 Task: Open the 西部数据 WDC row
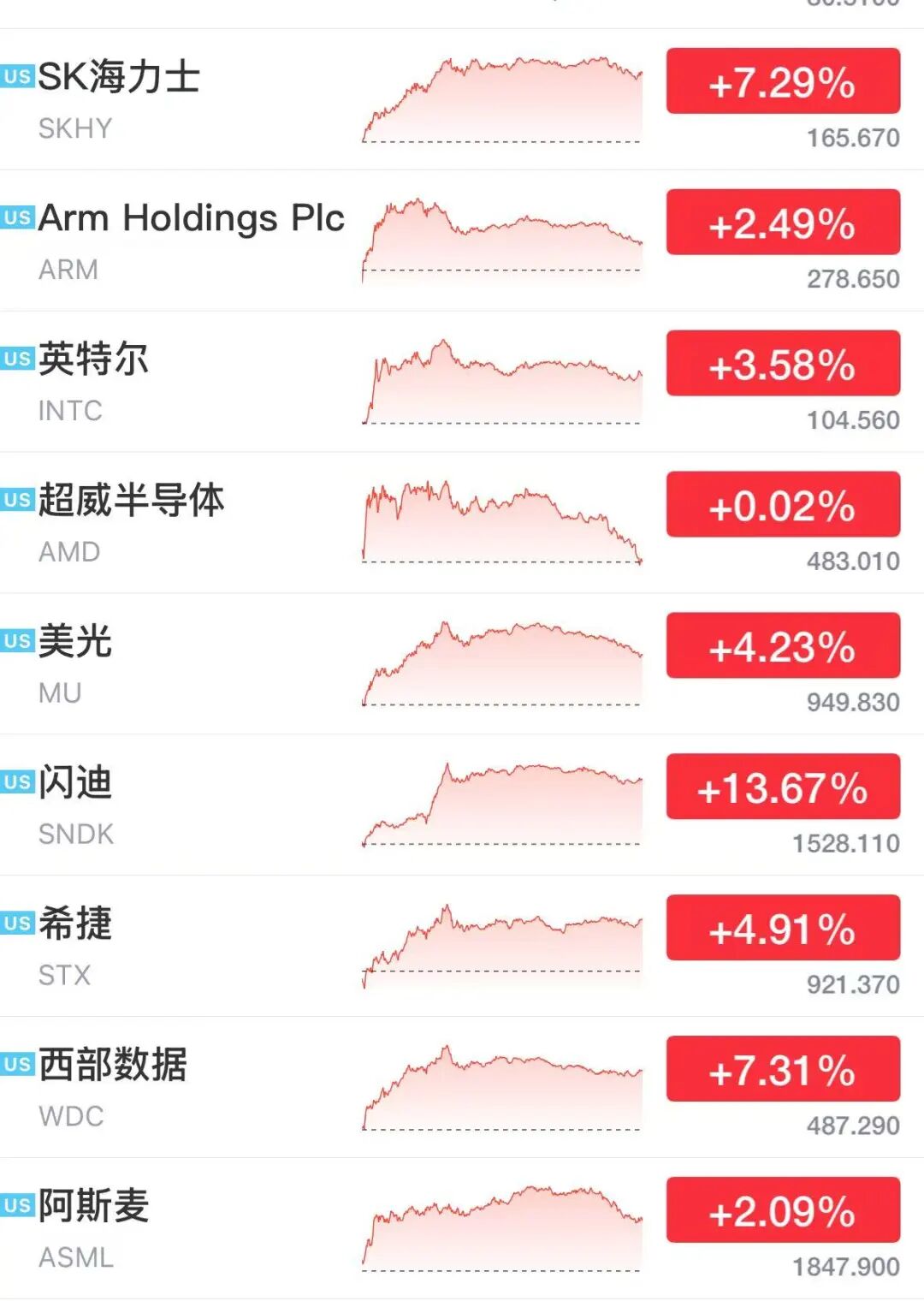(x=462, y=1088)
